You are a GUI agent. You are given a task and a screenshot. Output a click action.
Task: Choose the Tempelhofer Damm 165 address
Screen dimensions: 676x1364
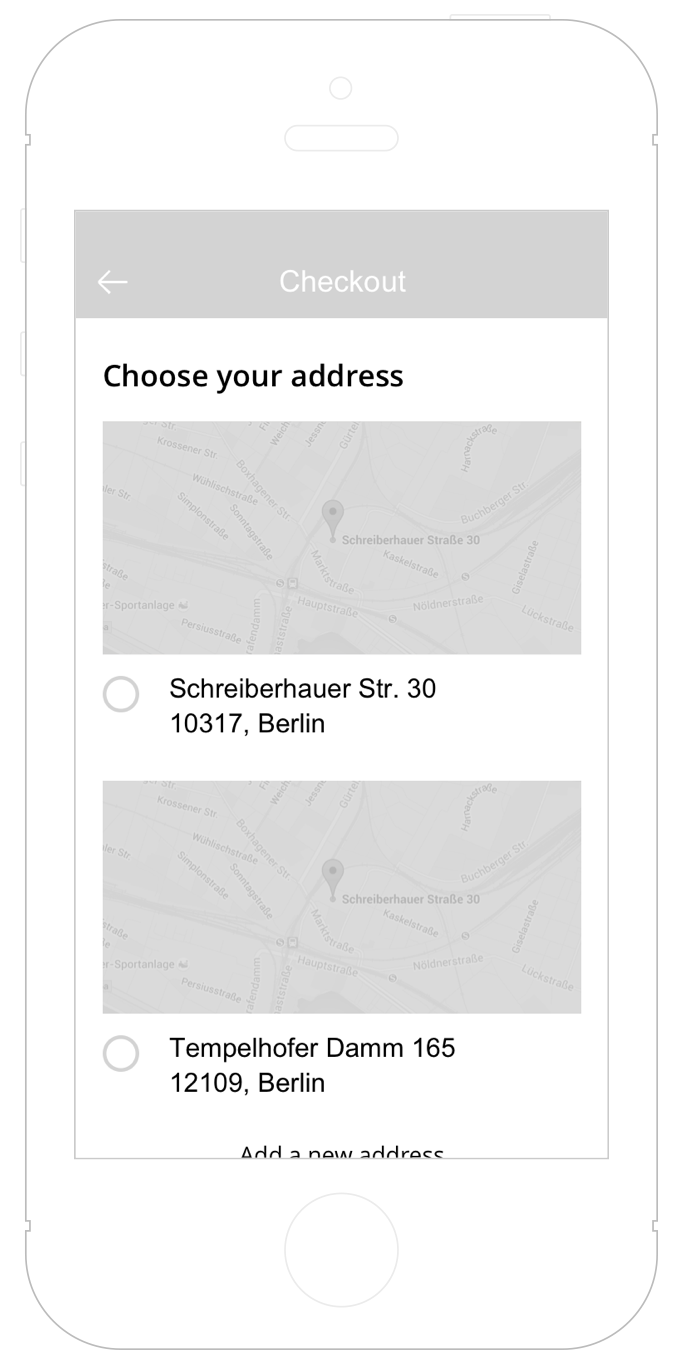pyautogui.click(x=121, y=1053)
